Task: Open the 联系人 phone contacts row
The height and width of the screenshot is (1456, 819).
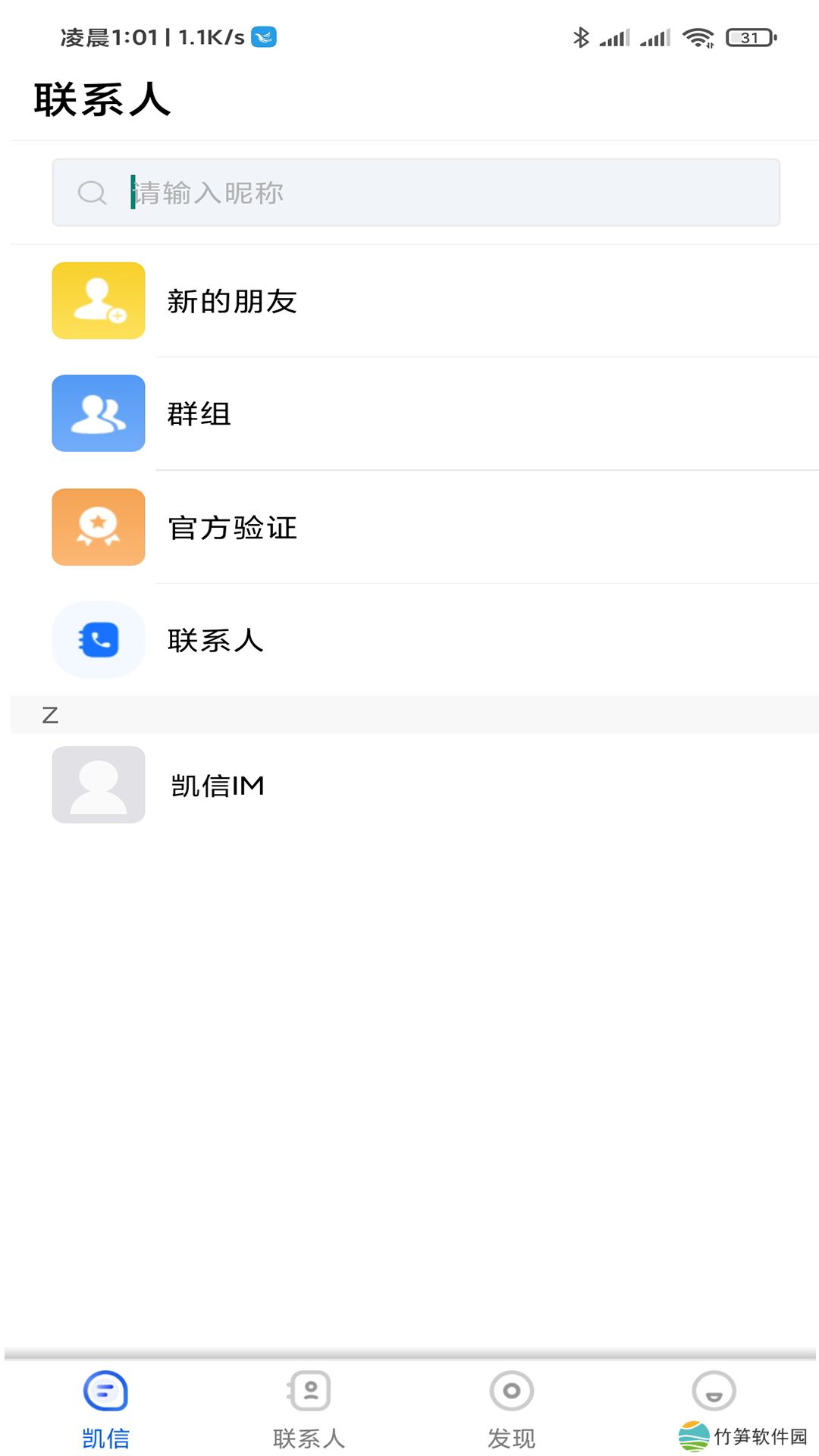Action: pyautogui.click(x=215, y=641)
